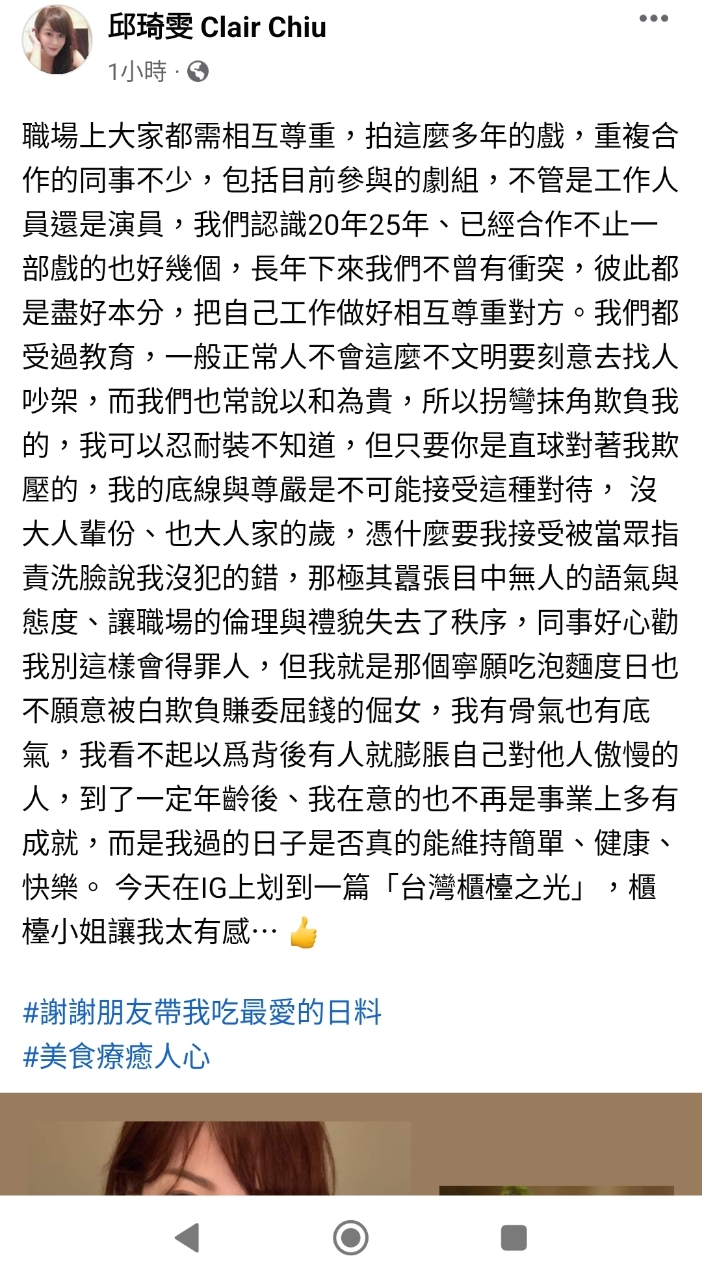The image size is (702, 1280).
Task: Open the 邱琦雯 Clair Chiu profile name
Action: click(217, 27)
